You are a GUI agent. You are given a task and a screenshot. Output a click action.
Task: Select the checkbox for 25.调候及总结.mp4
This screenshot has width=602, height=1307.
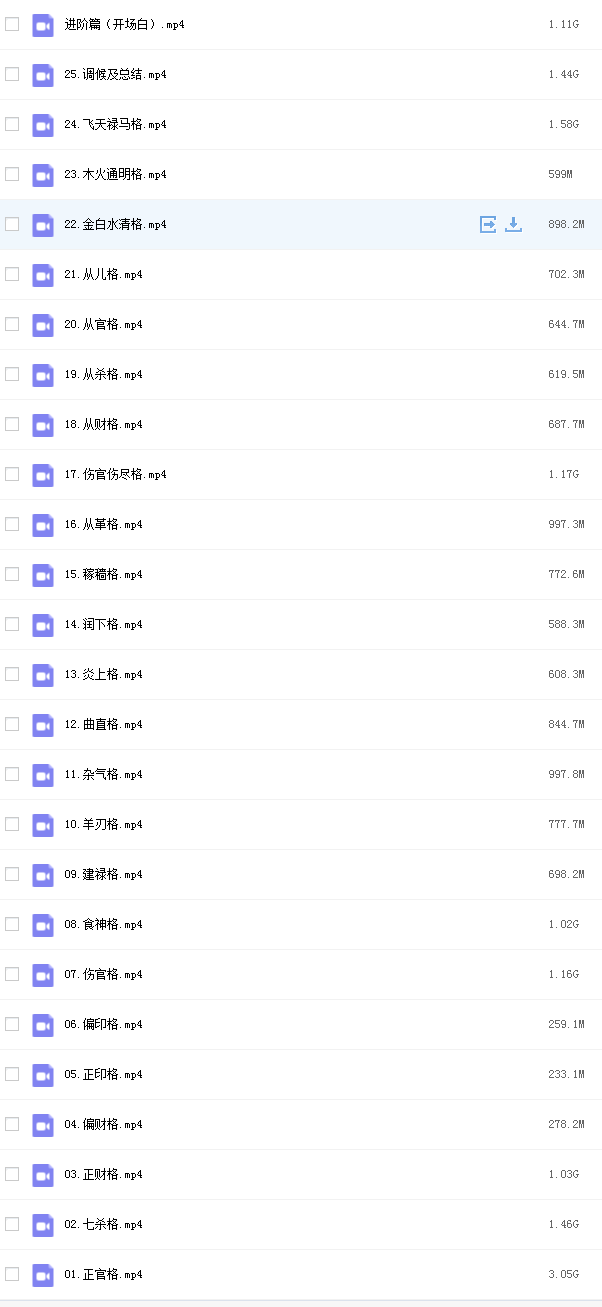click(12, 74)
